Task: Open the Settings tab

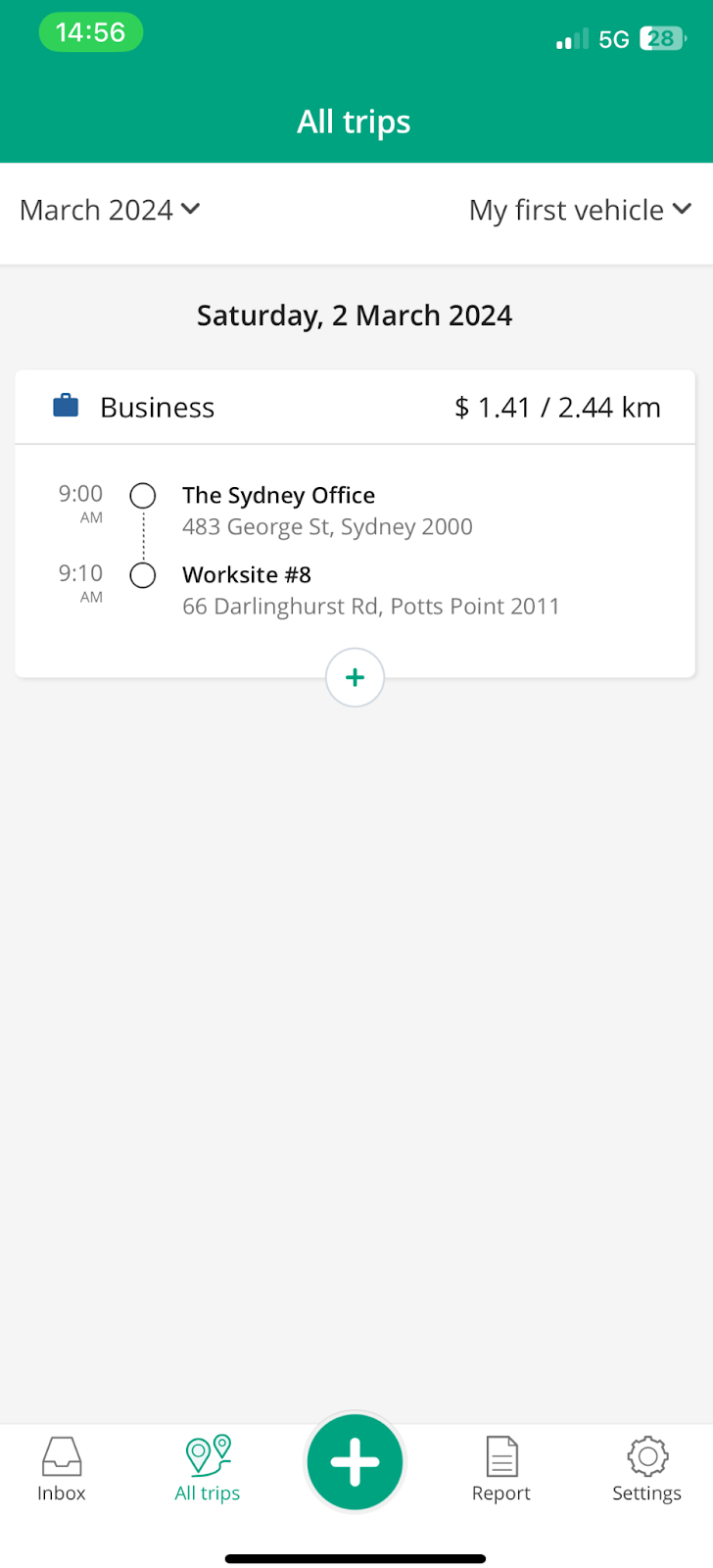Action: pyautogui.click(x=646, y=1469)
